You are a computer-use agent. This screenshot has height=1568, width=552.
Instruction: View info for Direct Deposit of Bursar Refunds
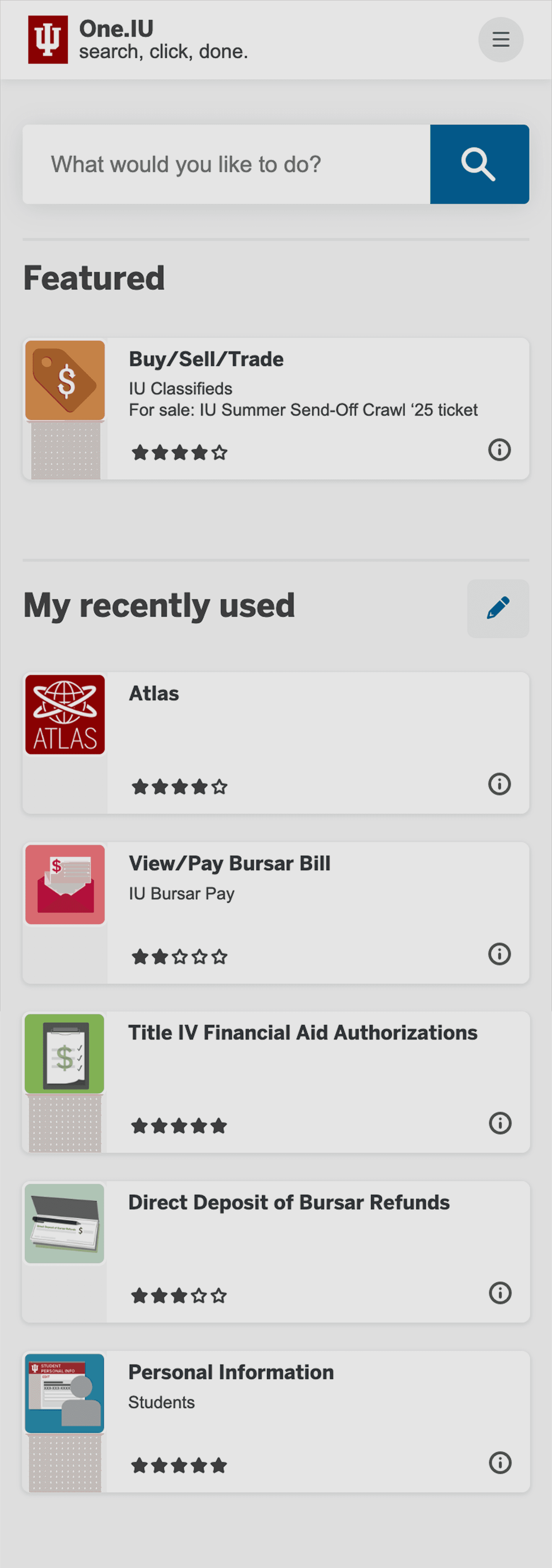coord(500,1293)
